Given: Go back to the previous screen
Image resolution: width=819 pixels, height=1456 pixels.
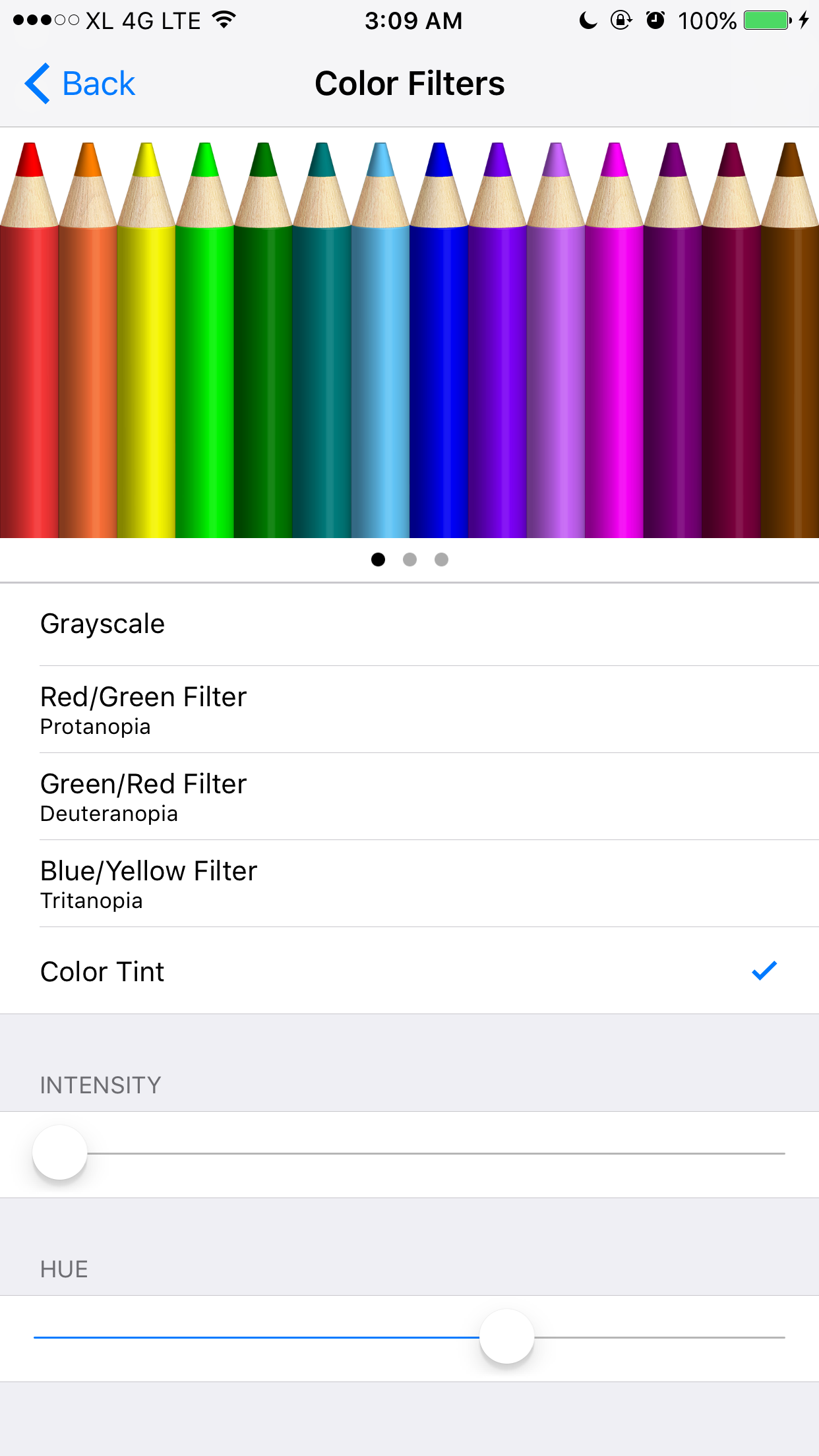Looking at the screenshot, I should coord(80,84).
